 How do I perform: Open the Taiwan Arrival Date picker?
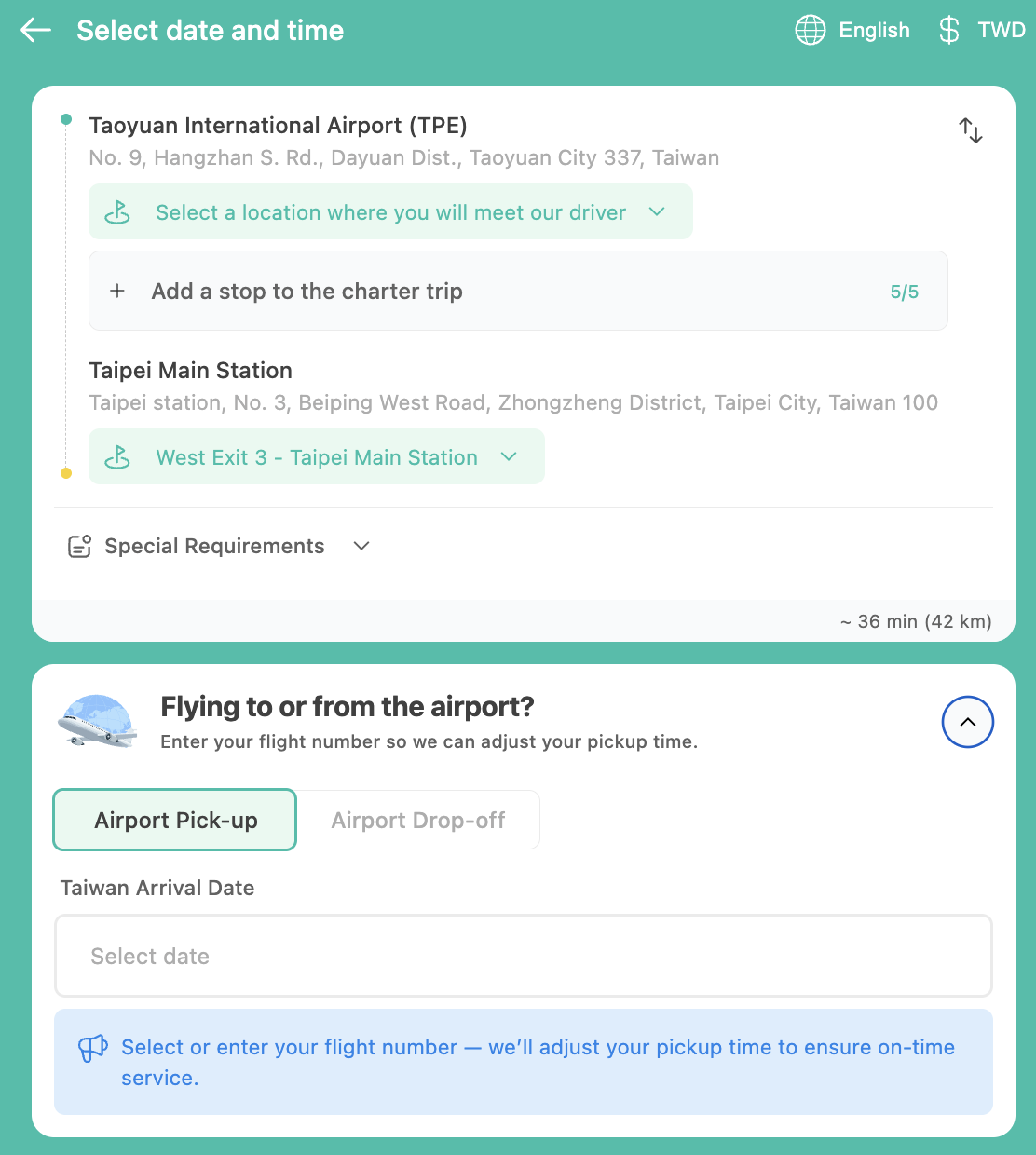click(523, 957)
